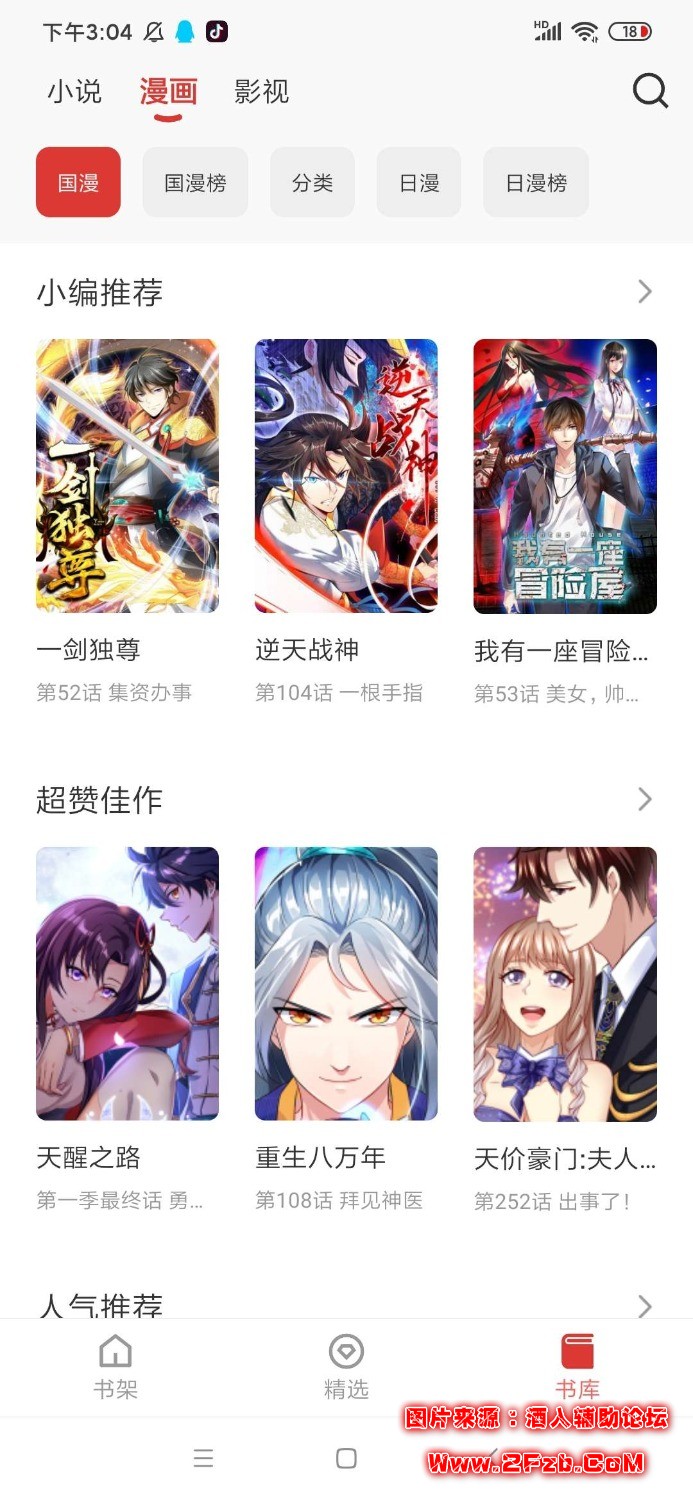
Task: Select the 日漫 chip
Action: pos(419,183)
